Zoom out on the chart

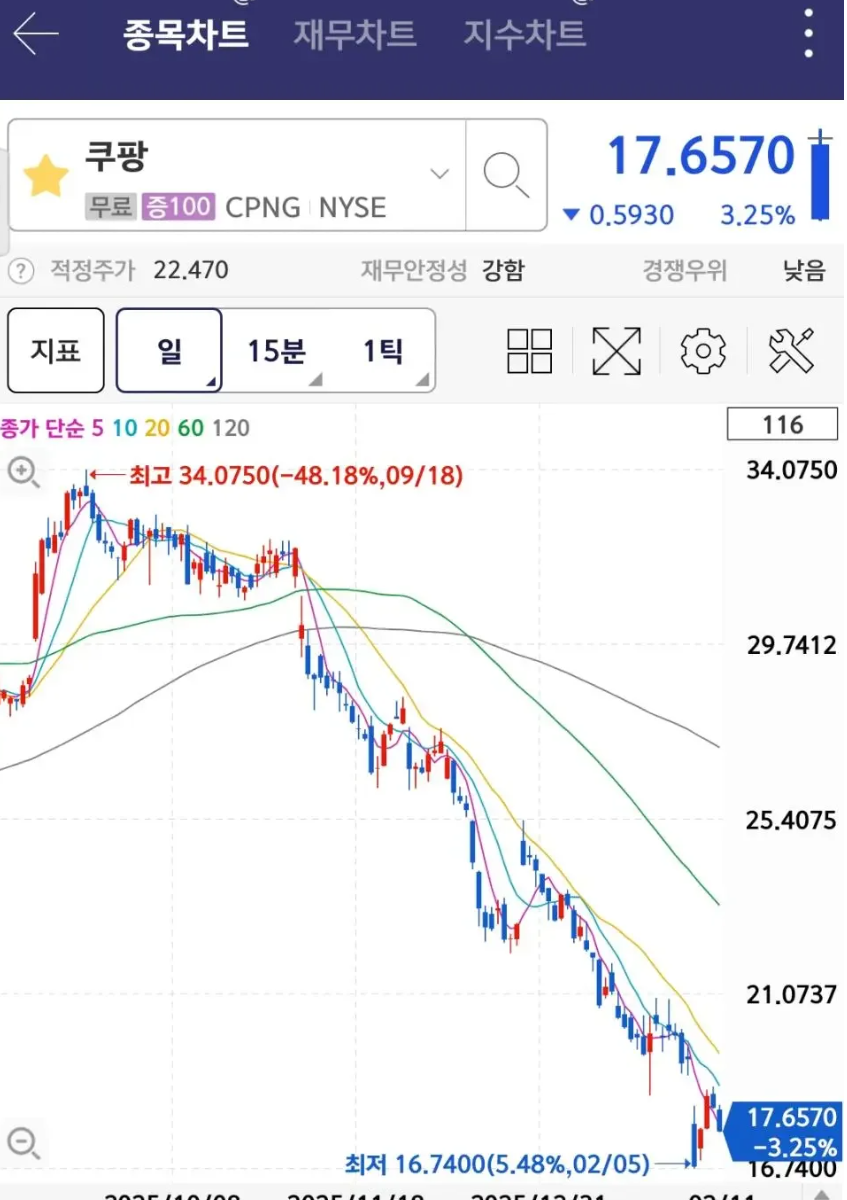23,1142
